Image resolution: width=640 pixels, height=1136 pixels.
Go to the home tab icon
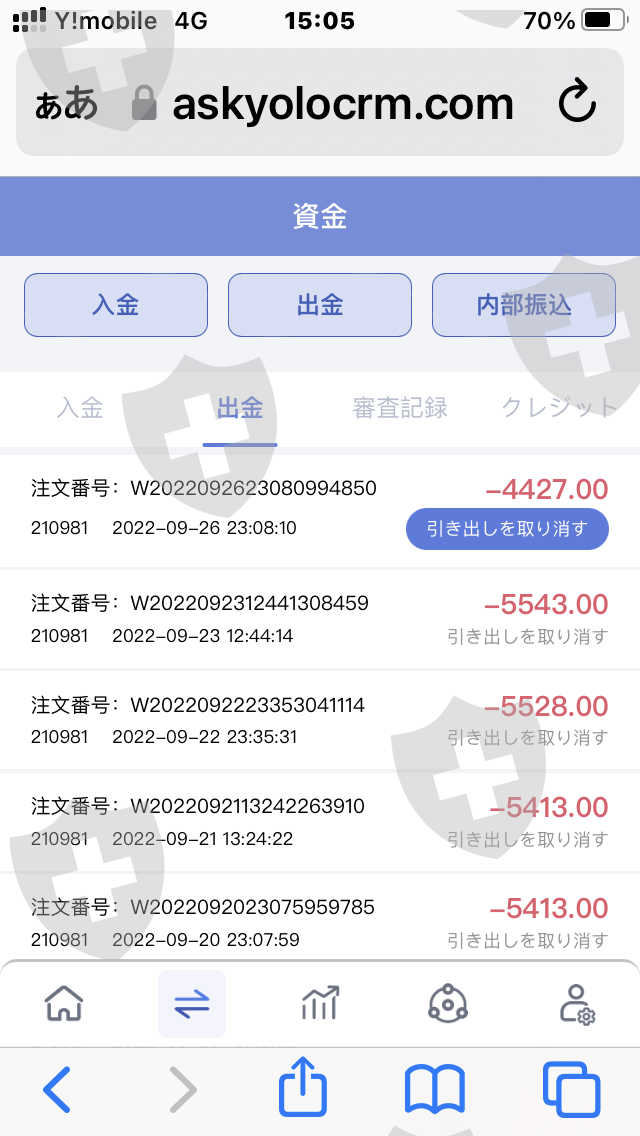coord(64,1004)
